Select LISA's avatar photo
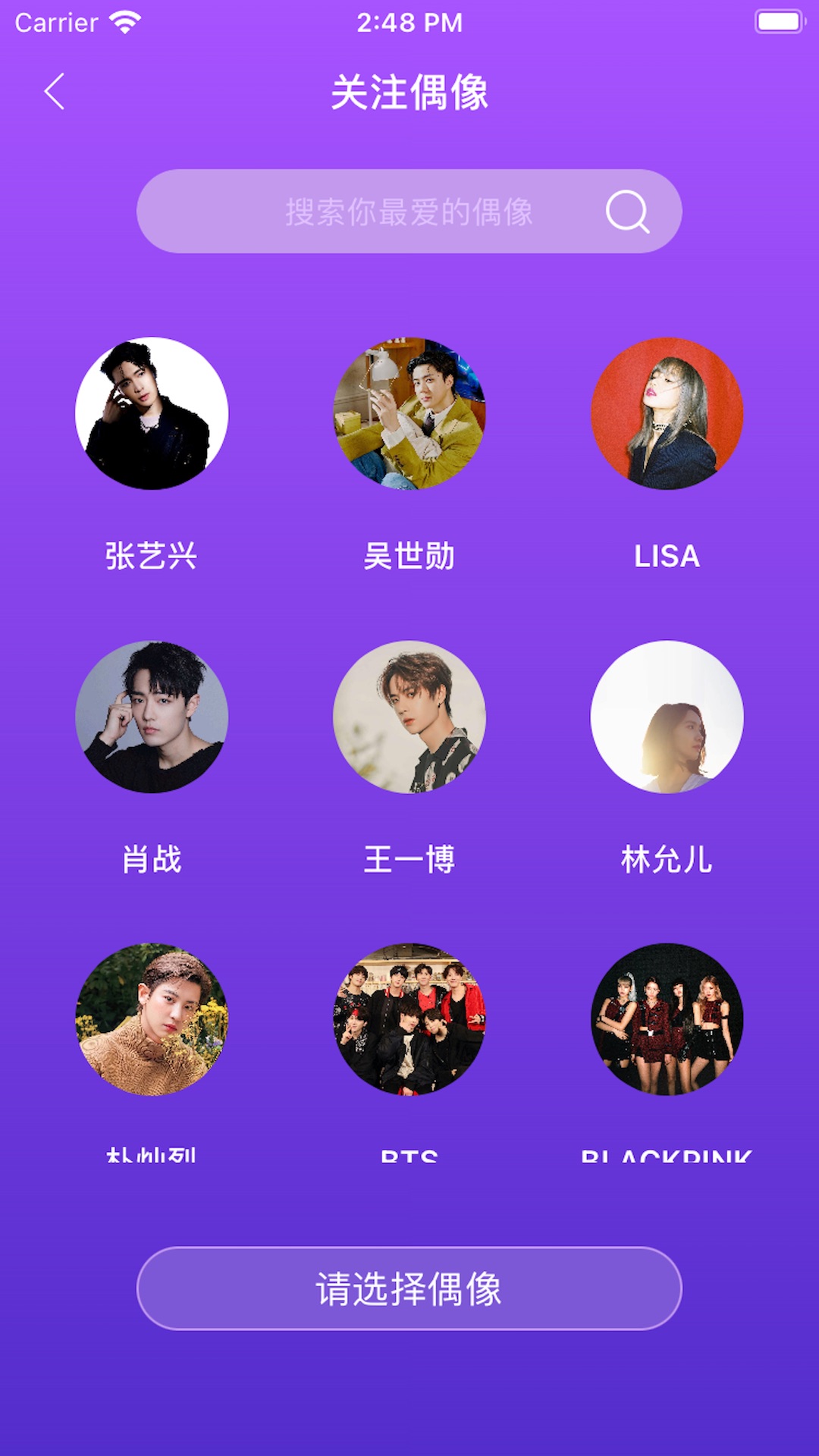The image size is (819, 1456). [x=667, y=413]
